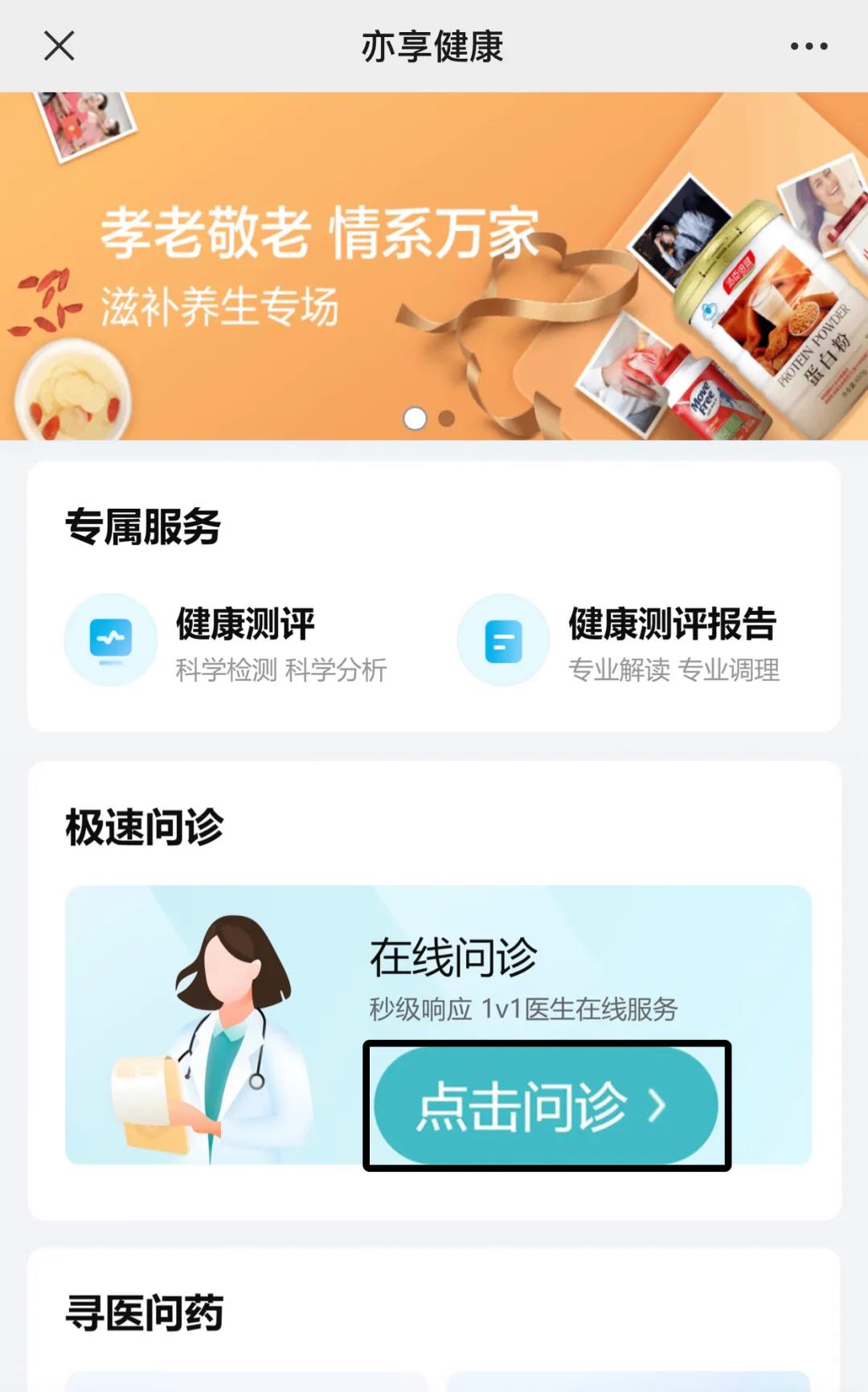Click the carousel progress indicator dots

click(x=432, y=417)
